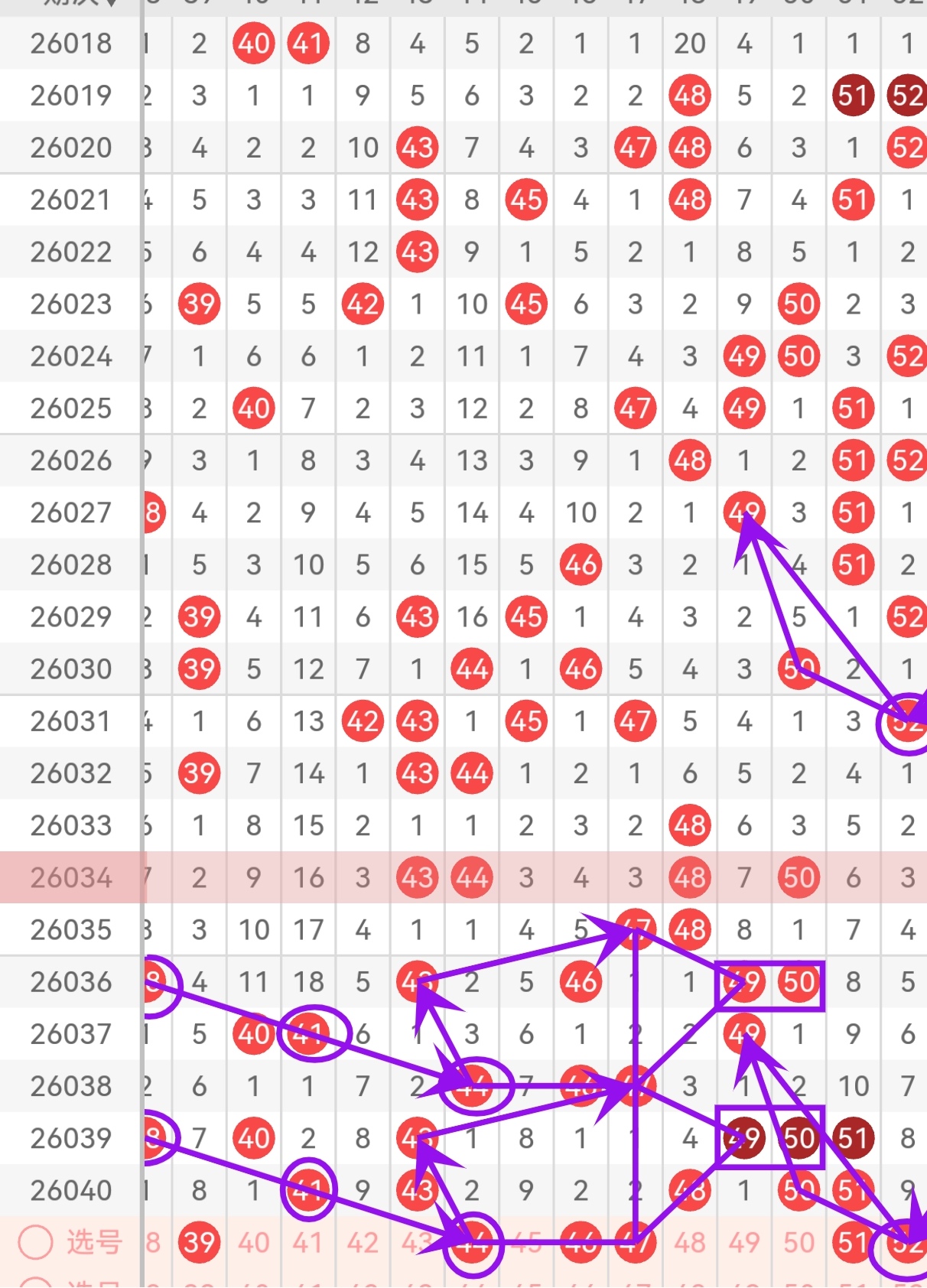Add number 49 in the 选号 row
Screen dimensions: 927x1288
coord(744,1242)
